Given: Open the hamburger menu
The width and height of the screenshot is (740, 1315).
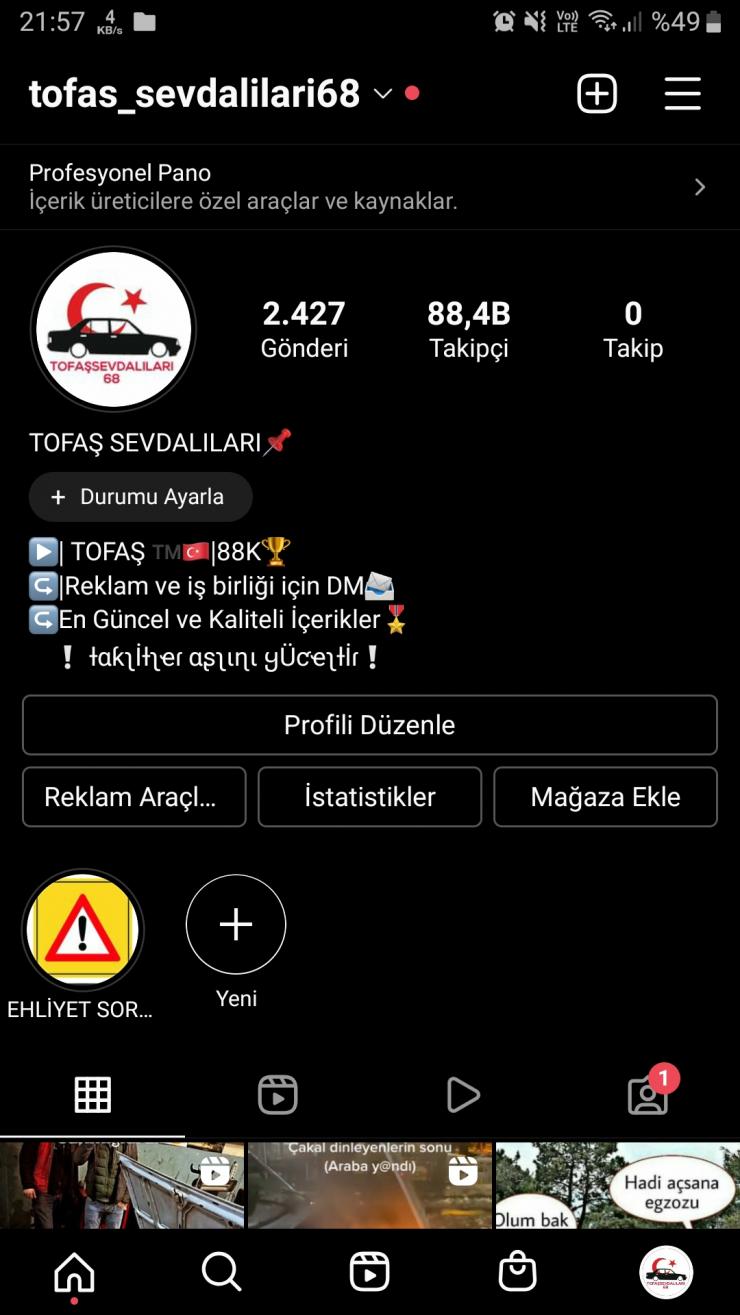Looking at the screenshot, I should [x=682, y=94].
